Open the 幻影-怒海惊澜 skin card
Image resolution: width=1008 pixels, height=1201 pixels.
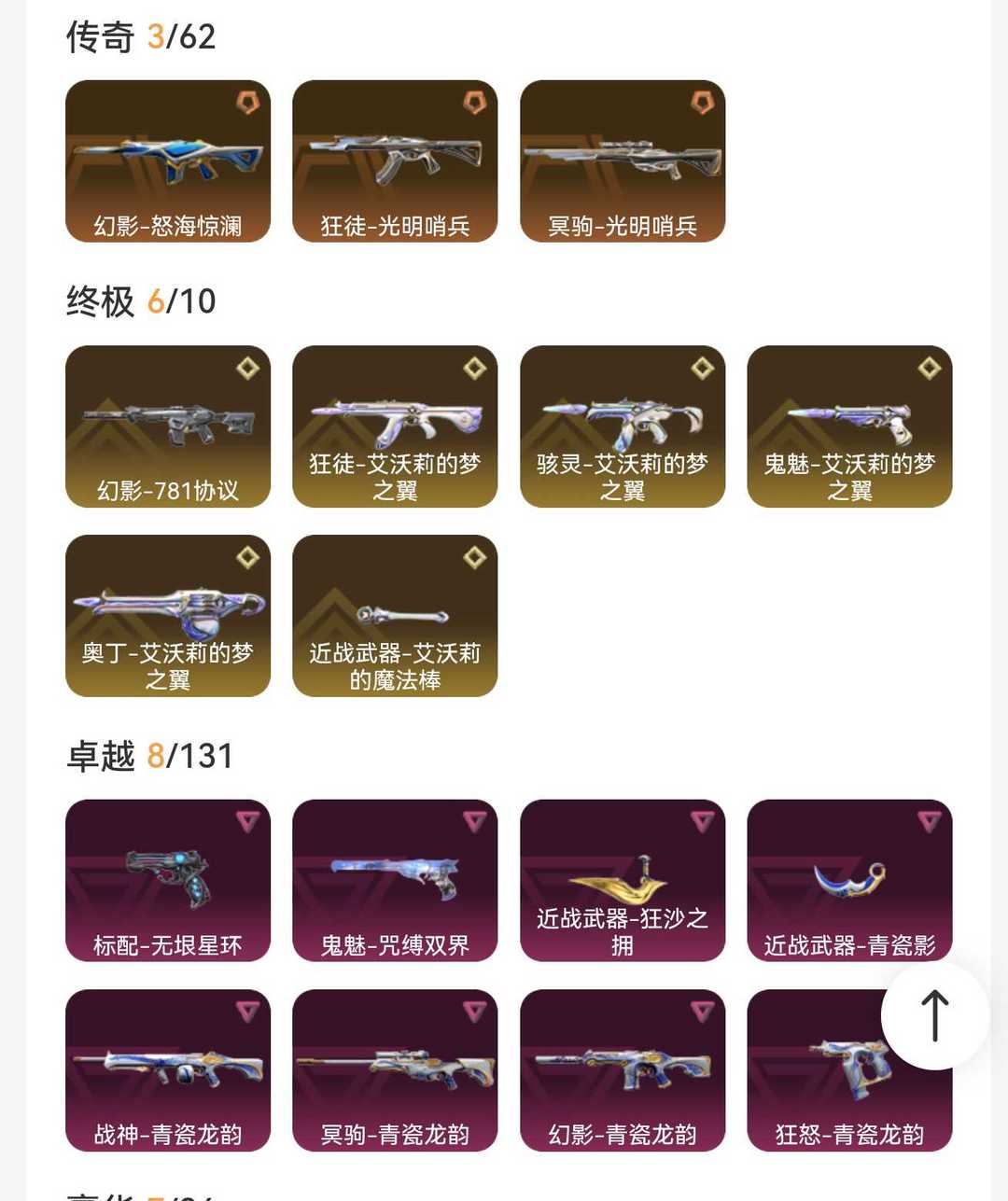pos(168,161)
